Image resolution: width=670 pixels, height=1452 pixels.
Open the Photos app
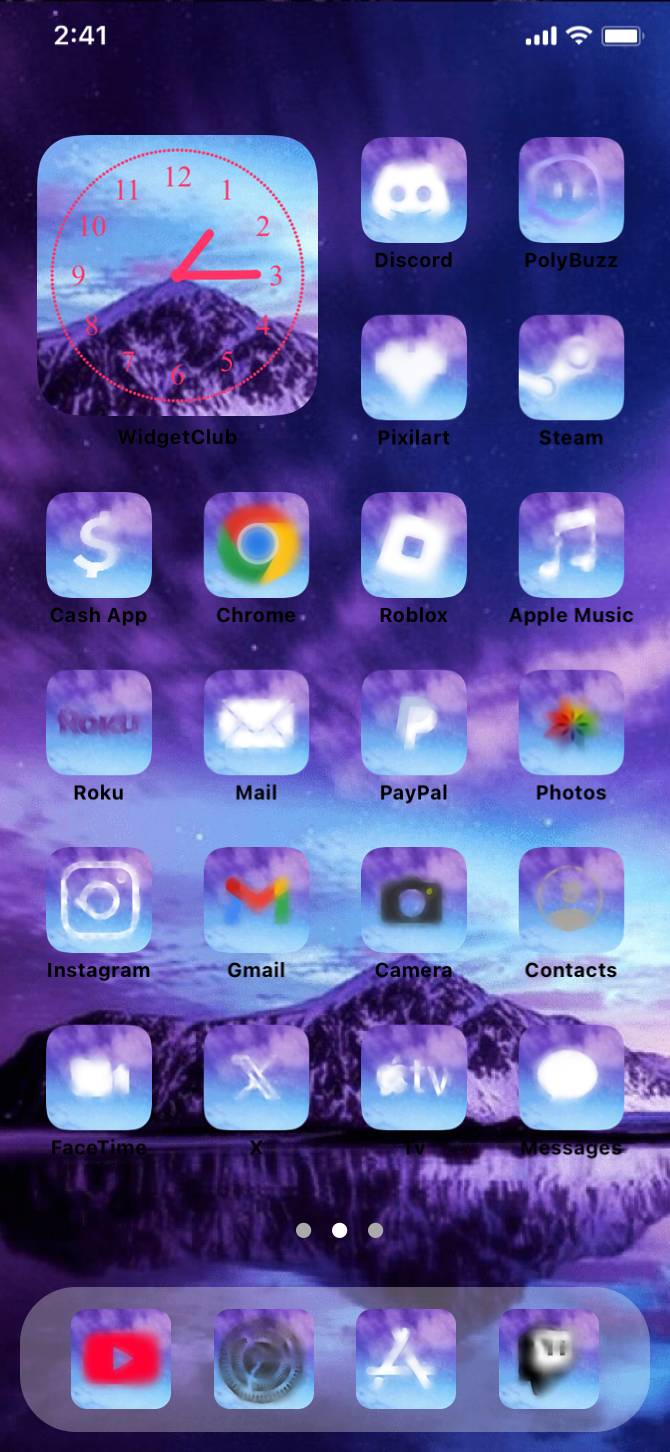click(x=571, y=723)
